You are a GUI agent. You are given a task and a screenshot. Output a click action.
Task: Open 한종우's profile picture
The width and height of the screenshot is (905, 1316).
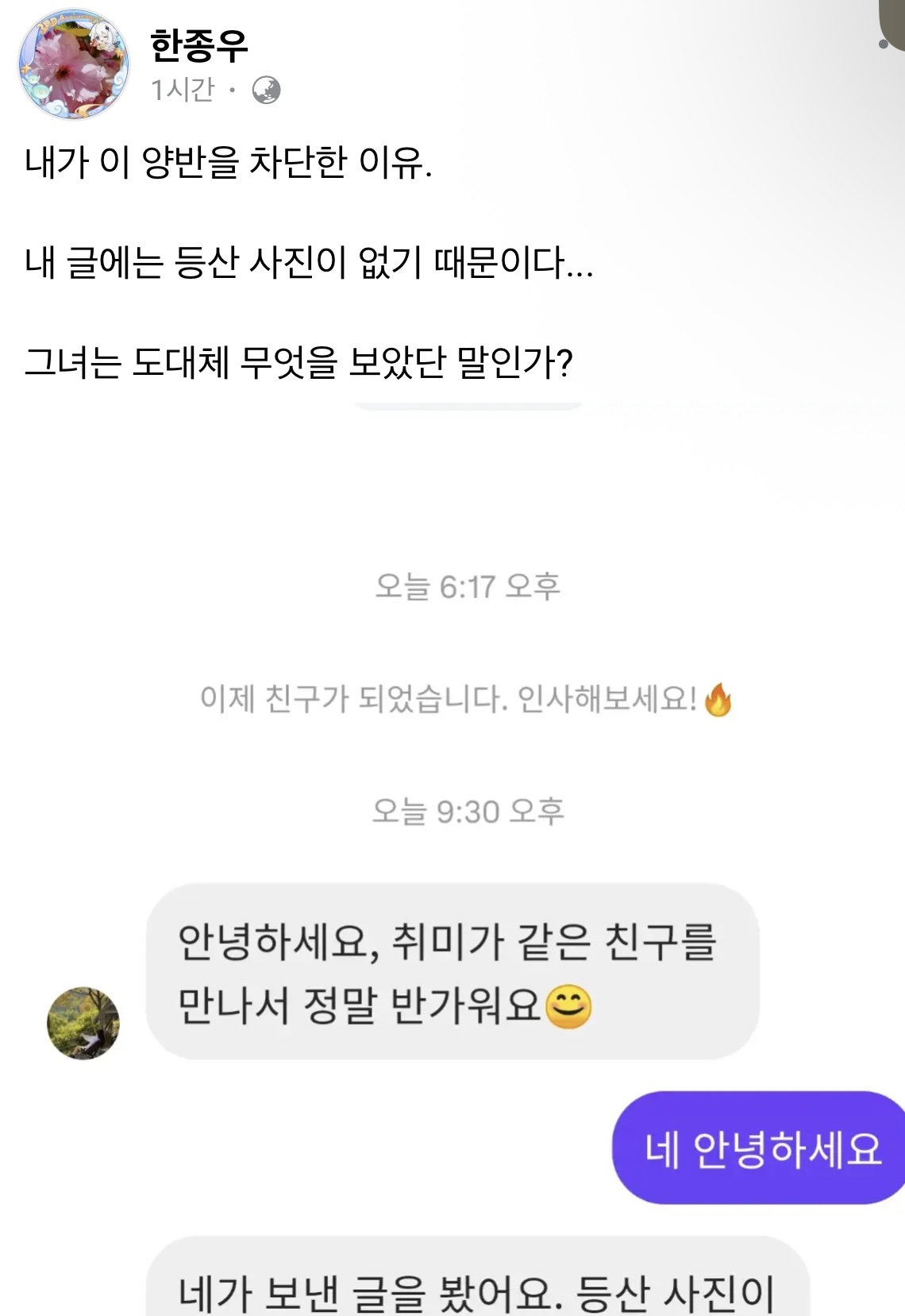click(x=74, y=65)
